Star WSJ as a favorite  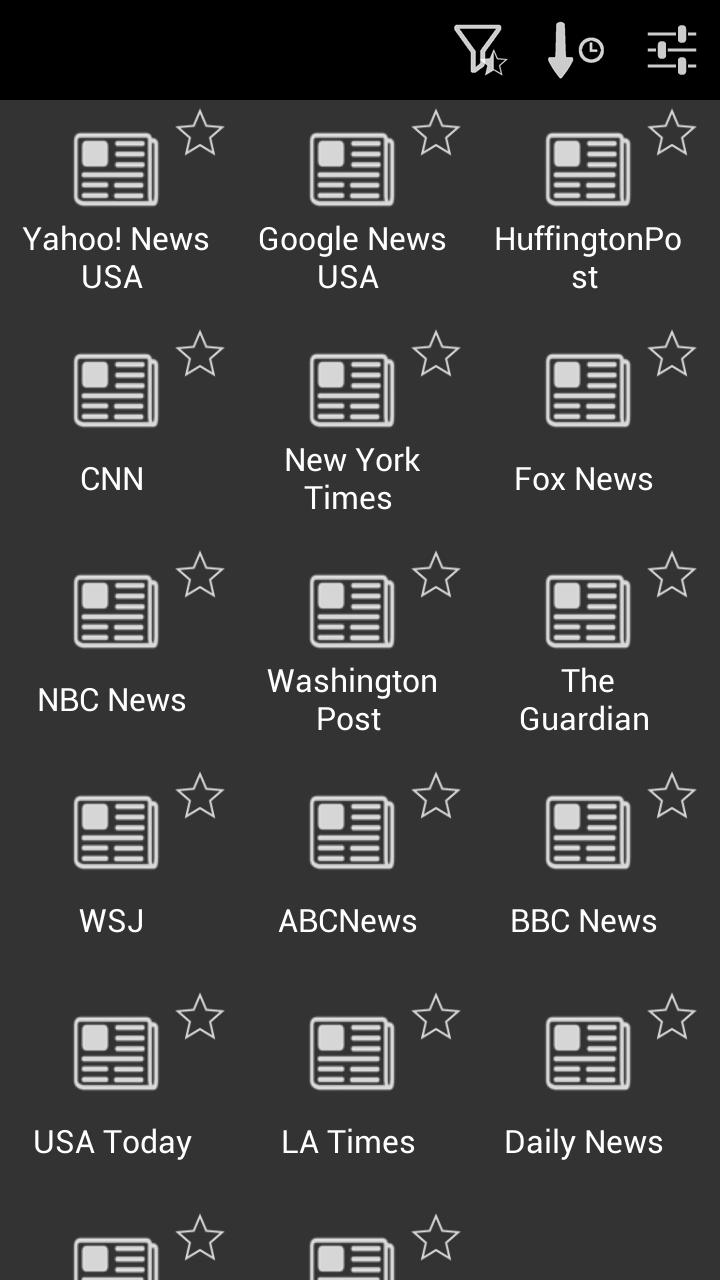coord(201,795)
